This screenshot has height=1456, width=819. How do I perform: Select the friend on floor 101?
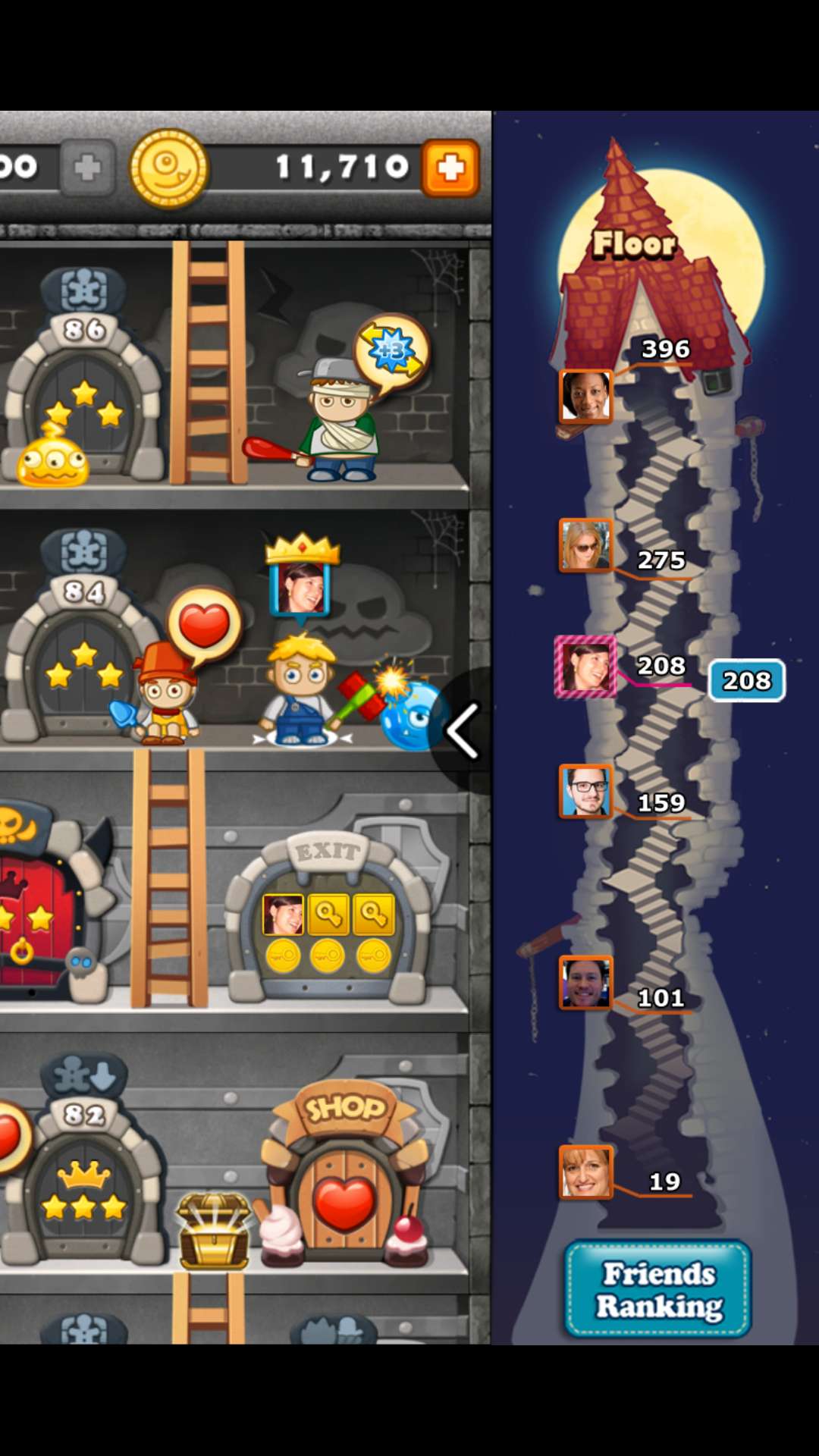coord(585,983)
